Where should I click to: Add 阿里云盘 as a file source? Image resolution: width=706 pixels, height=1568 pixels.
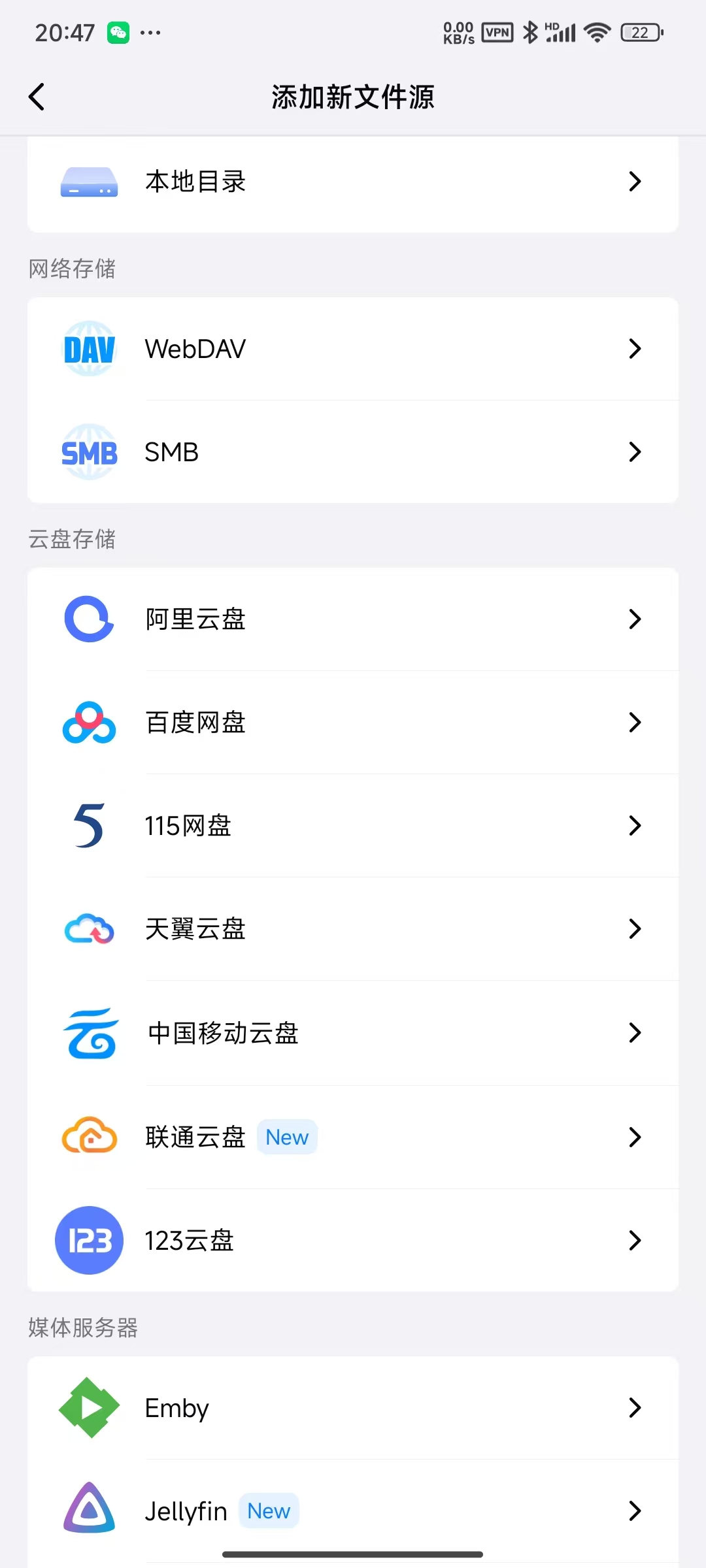(353, 619)
